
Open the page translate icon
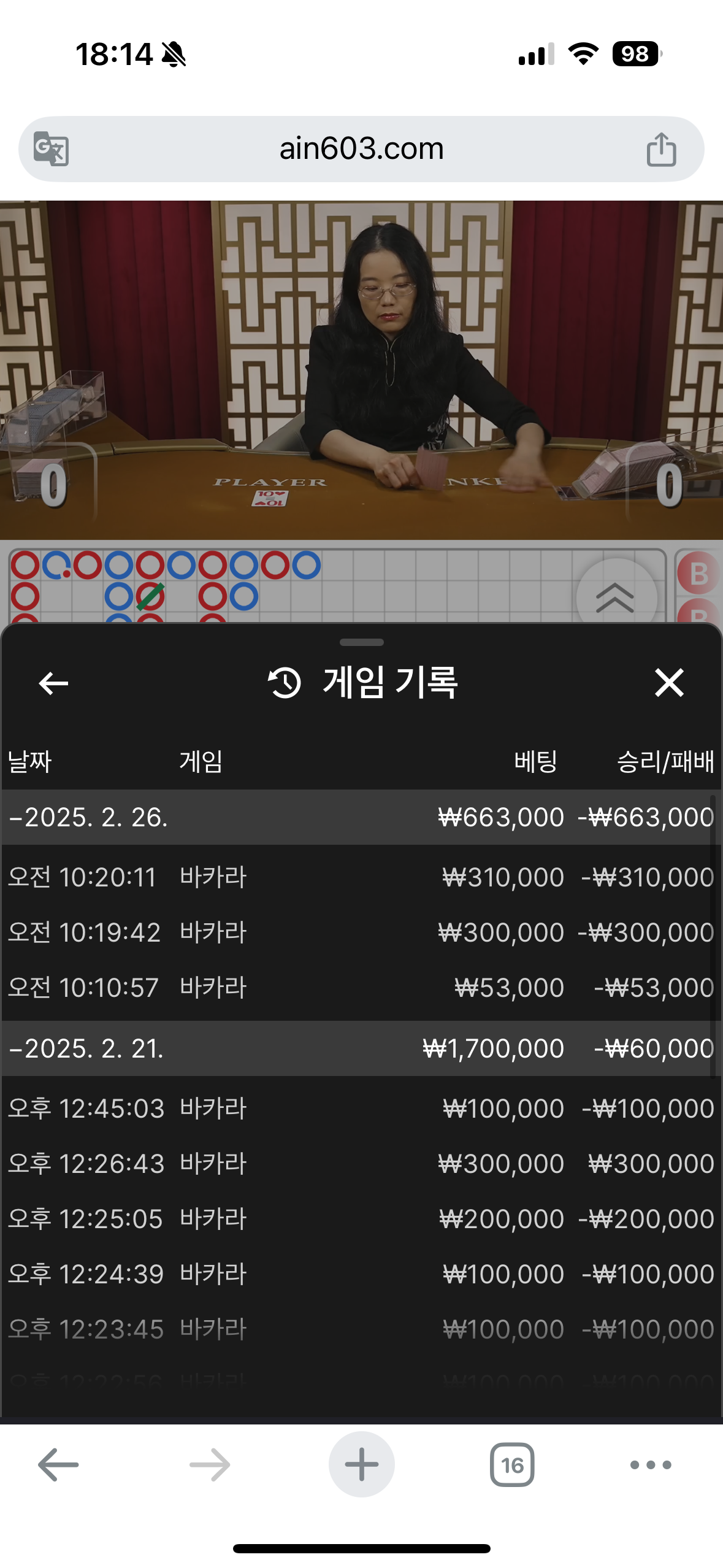[51, 148]
